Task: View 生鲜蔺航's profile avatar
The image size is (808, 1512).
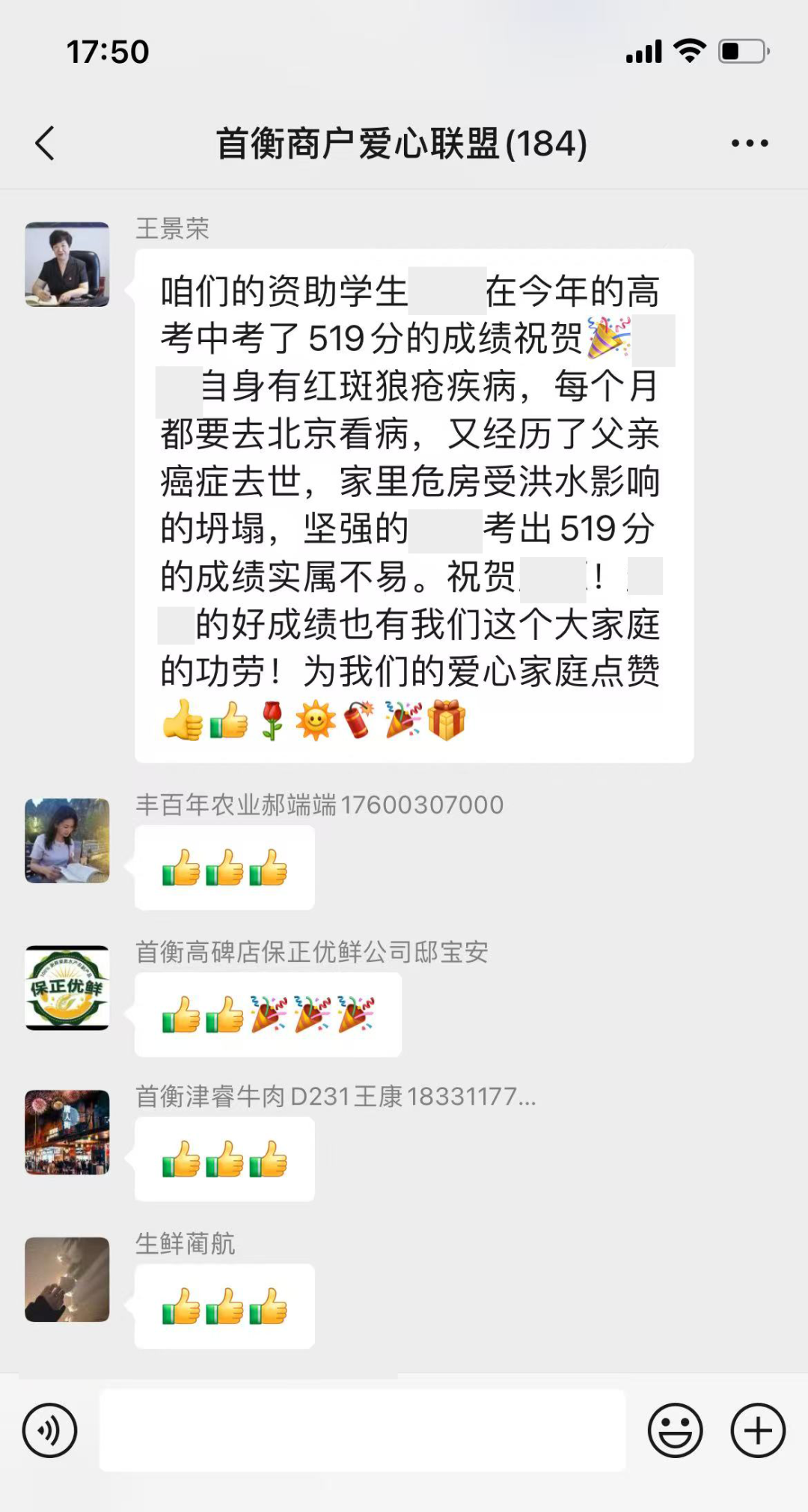Action: point(67,1279)
